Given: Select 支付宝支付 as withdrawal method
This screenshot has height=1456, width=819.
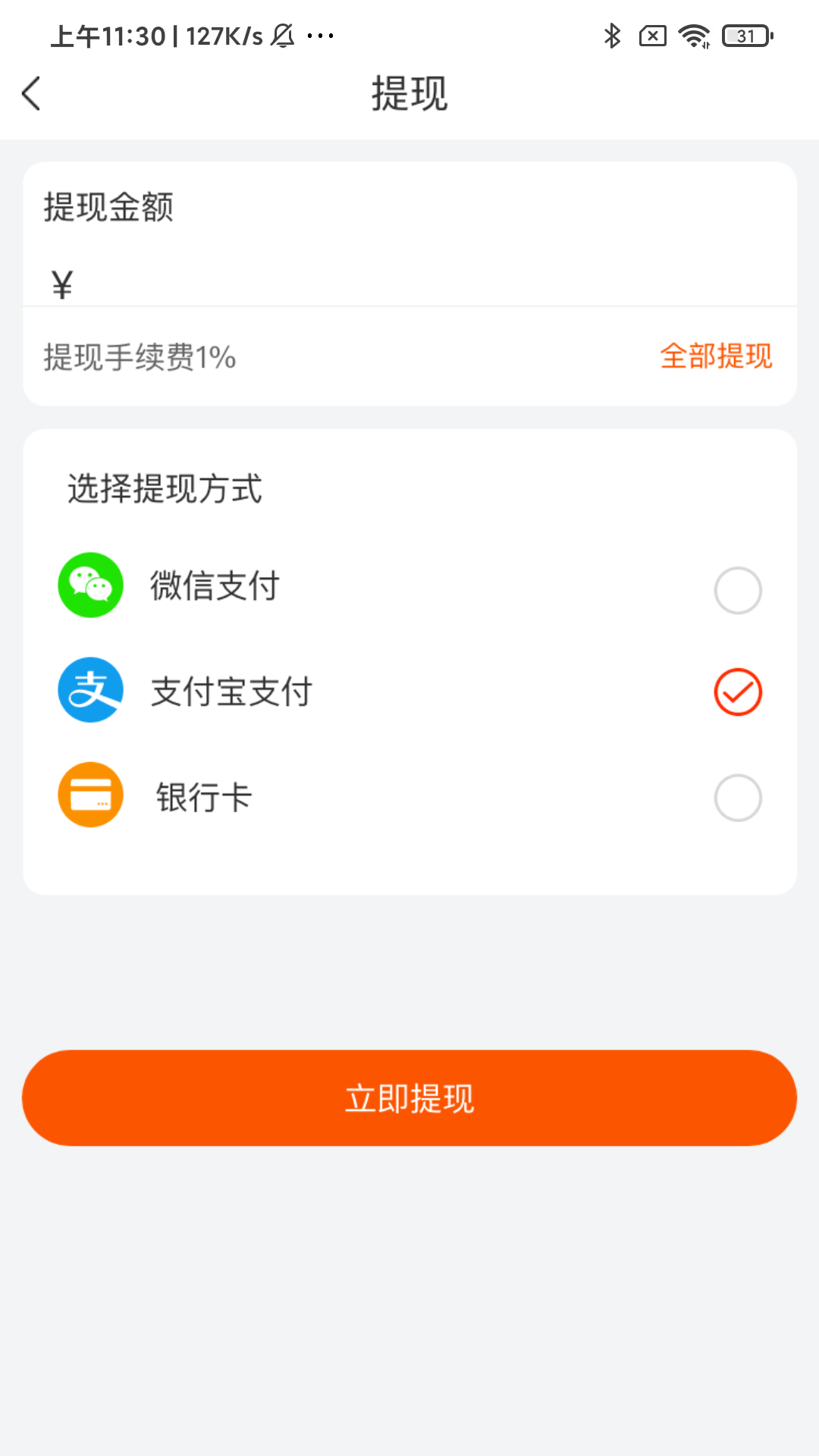Looking at the screenshot, I should click(737, 692).
